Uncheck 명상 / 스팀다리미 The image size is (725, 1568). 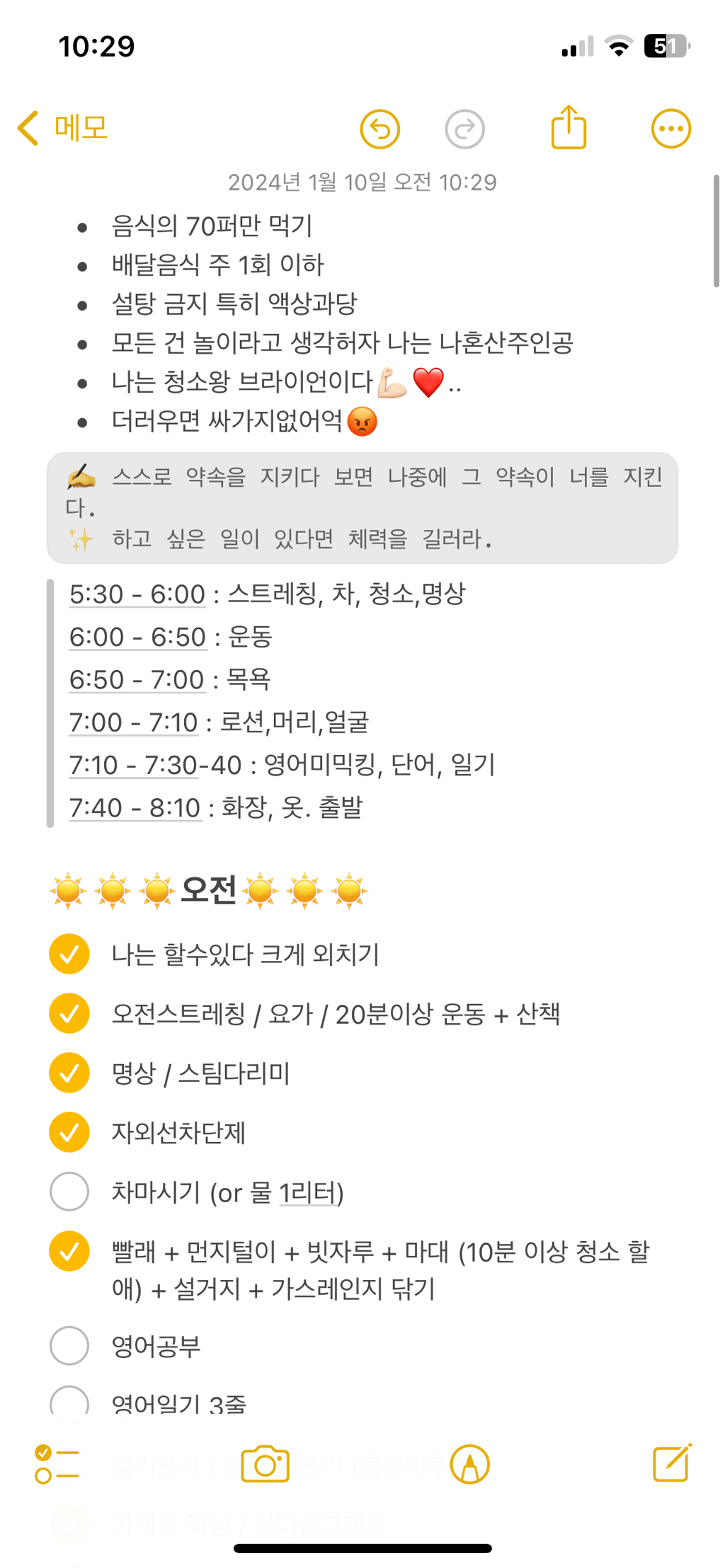click(69, 1073)
